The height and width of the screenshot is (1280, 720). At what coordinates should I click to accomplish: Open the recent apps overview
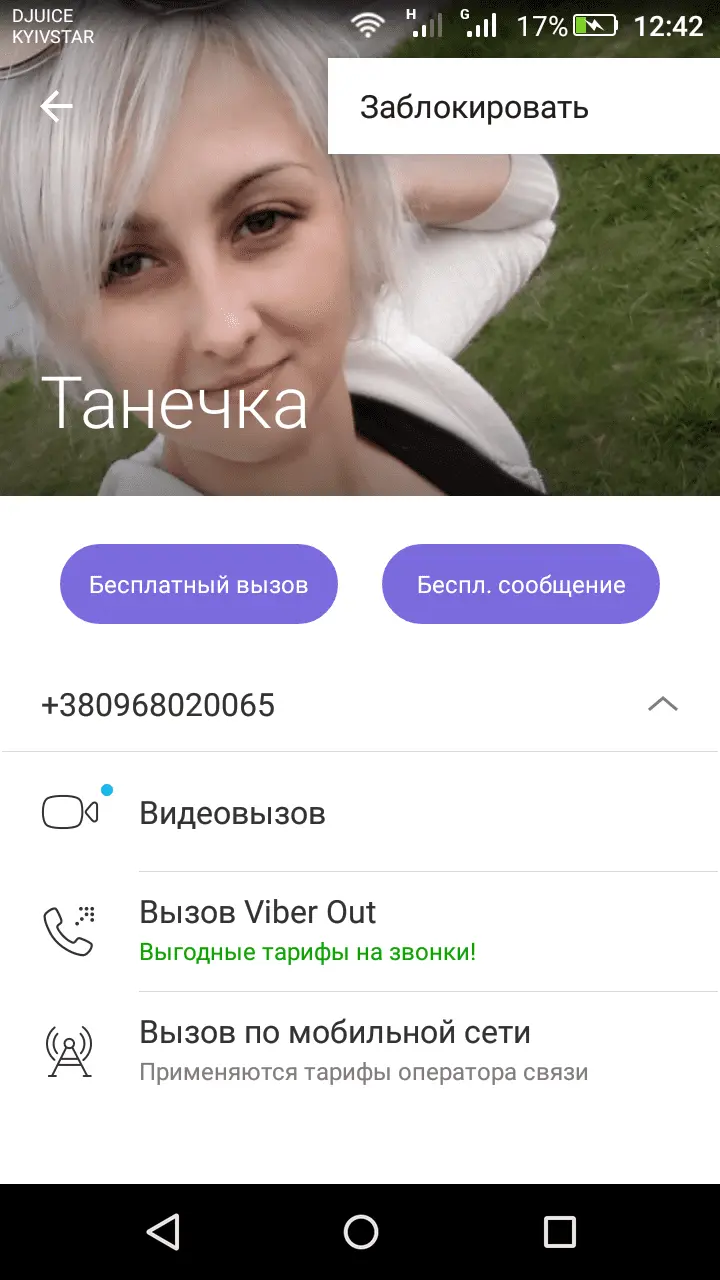coord(559,1231)
